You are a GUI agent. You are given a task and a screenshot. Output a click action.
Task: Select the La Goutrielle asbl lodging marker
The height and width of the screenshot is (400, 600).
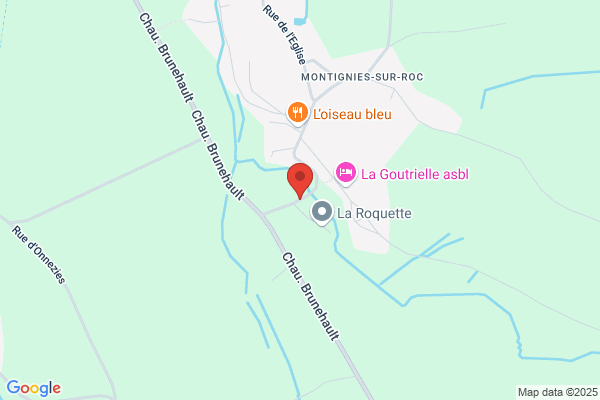click(x=346, y=173)
